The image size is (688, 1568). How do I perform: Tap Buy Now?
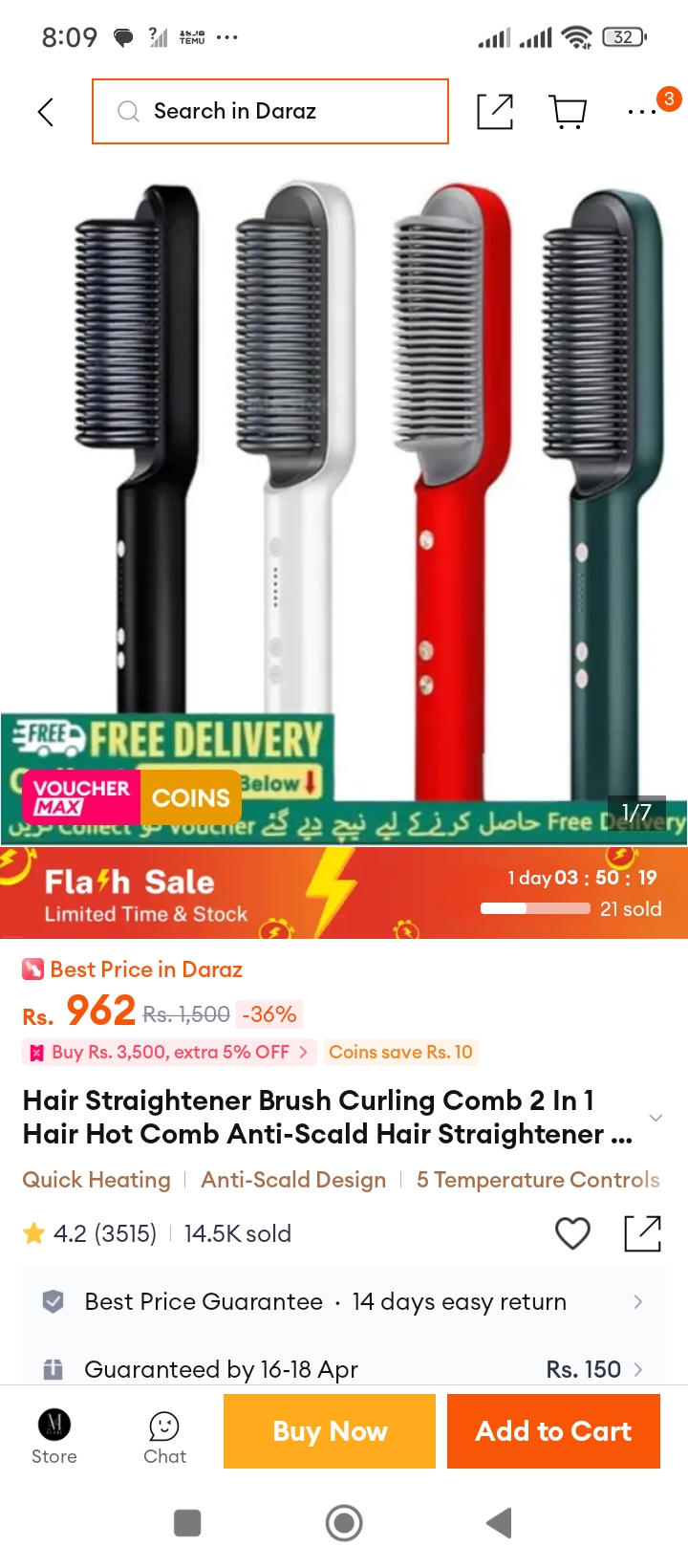(330, 1431)
